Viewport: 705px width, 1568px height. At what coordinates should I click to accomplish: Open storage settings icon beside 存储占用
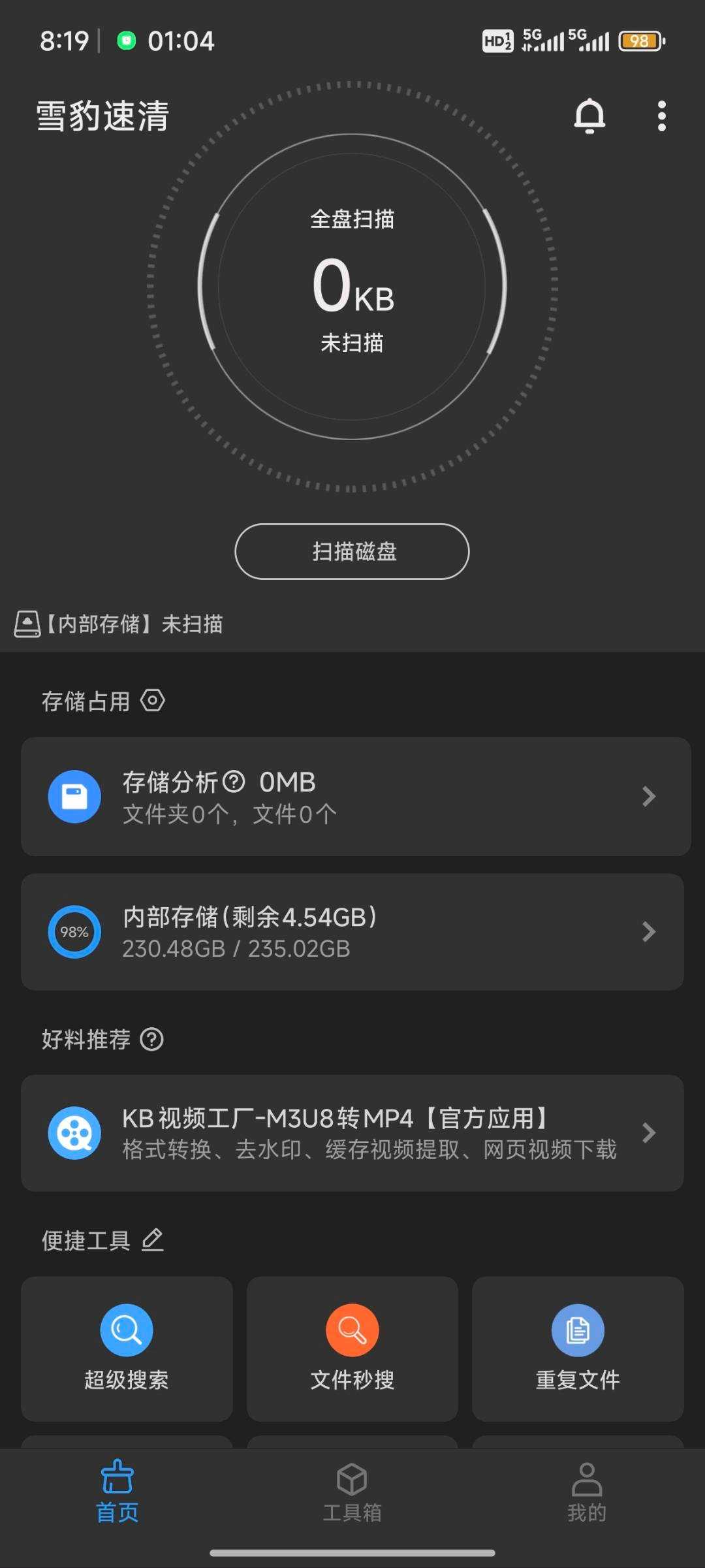click(x=153, y=701)
